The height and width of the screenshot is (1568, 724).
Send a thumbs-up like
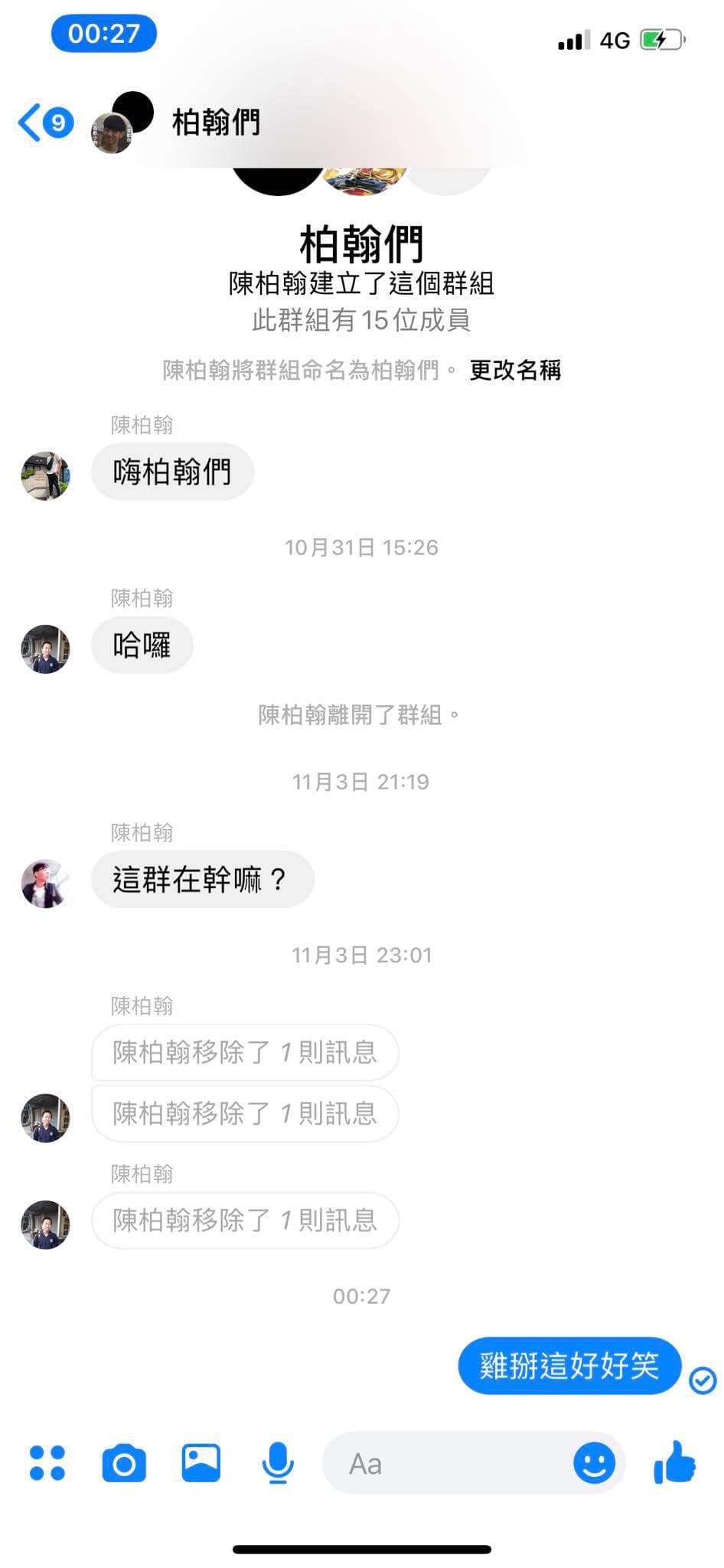tap(675, 1463)
